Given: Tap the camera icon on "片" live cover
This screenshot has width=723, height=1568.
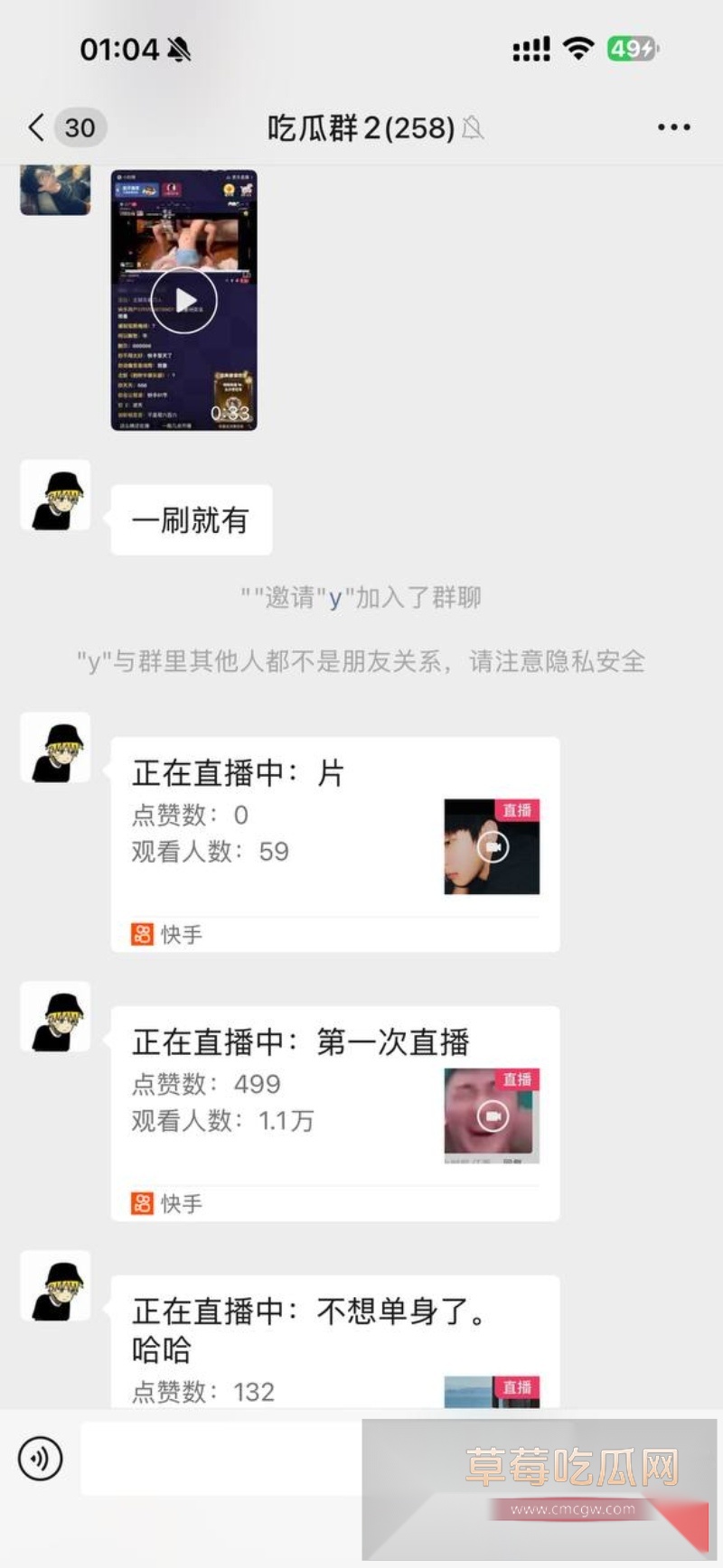Looking at the screenshot, I should (491, 849).
